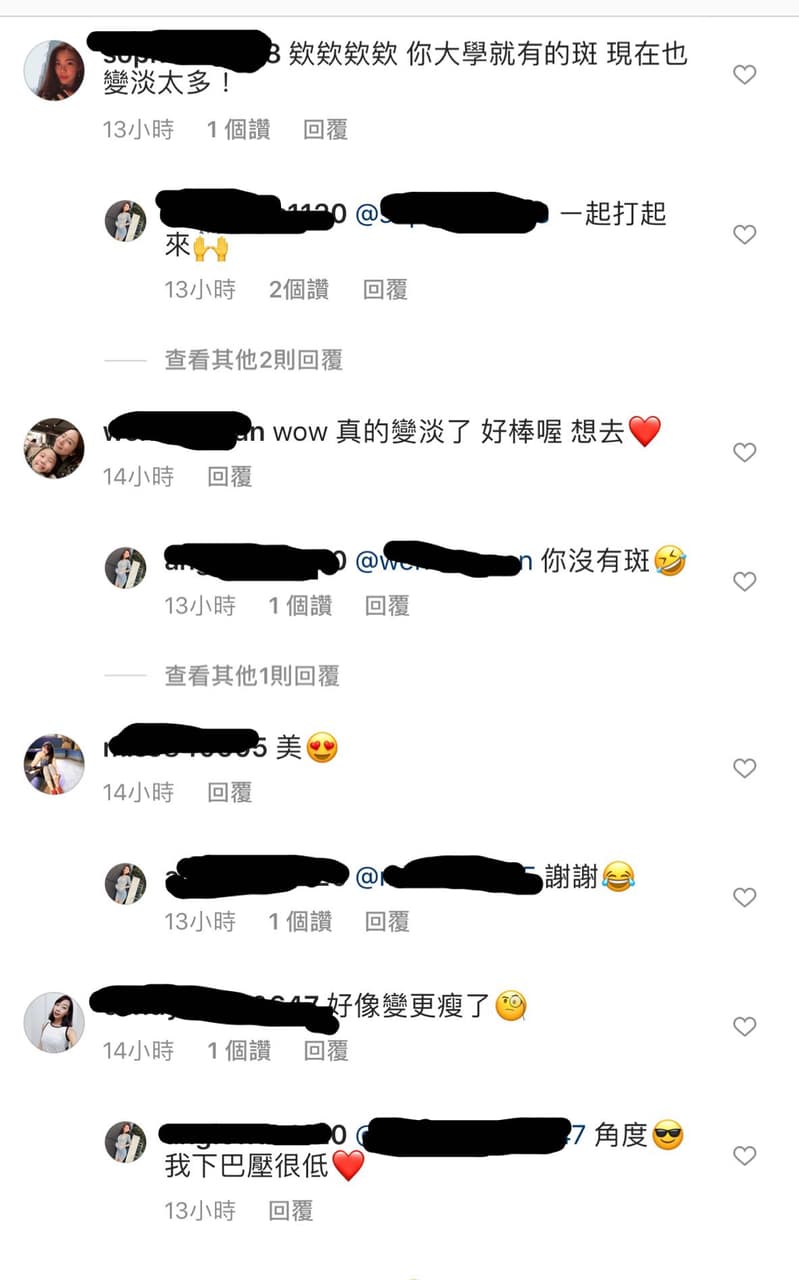Like the 謝謝 reply
Image resolution: width=799 pixels, height=1280 pixels.
(x=744, y=898)
